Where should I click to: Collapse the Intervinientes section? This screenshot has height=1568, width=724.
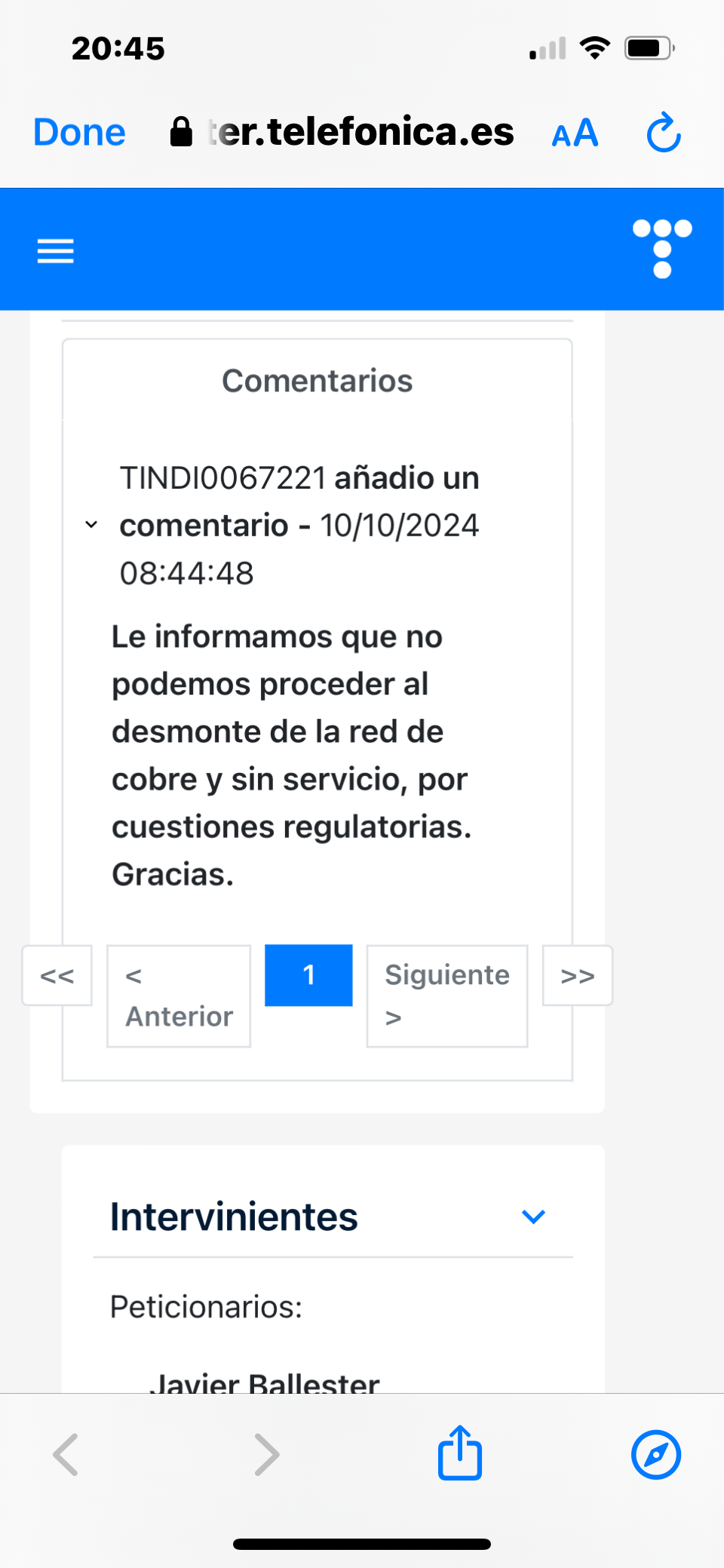(x=533, y=1217)
